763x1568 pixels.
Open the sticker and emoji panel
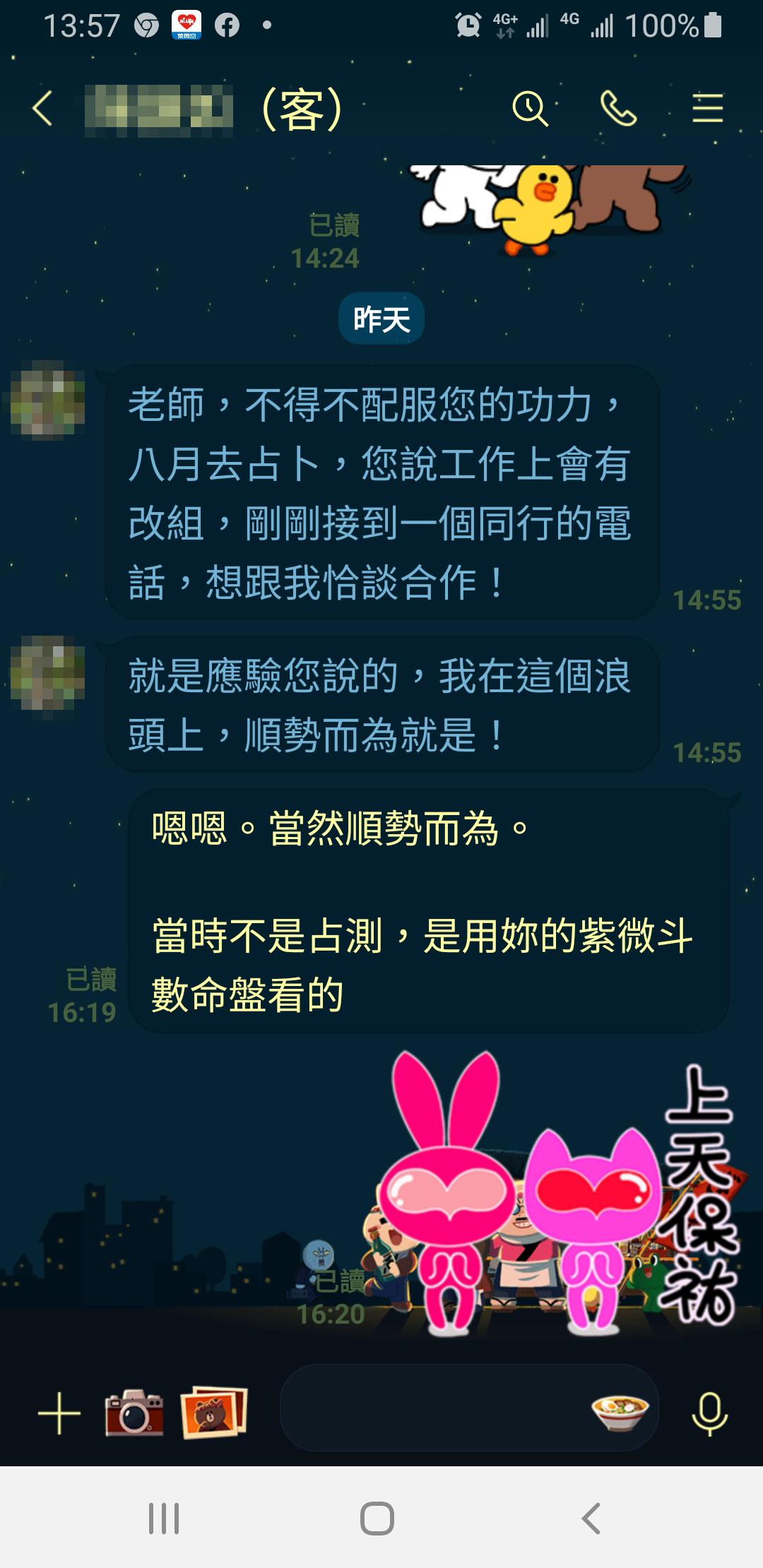(x=620, y=1412)
